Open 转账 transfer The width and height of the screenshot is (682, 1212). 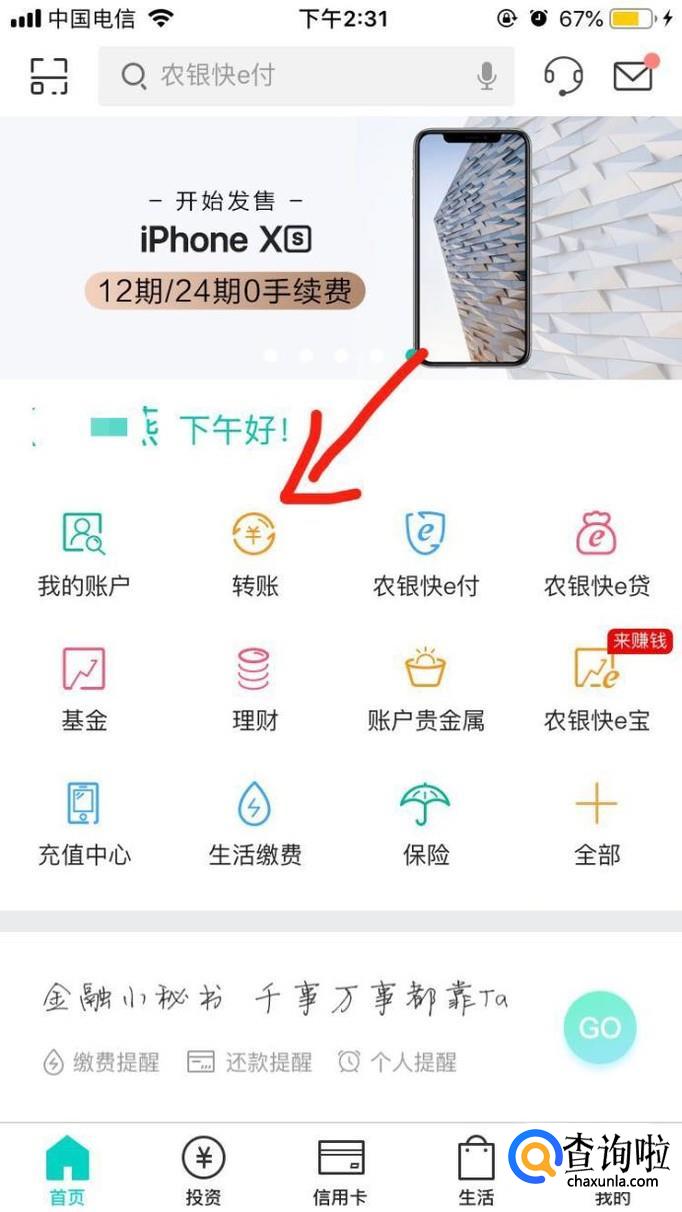(255, 554)
